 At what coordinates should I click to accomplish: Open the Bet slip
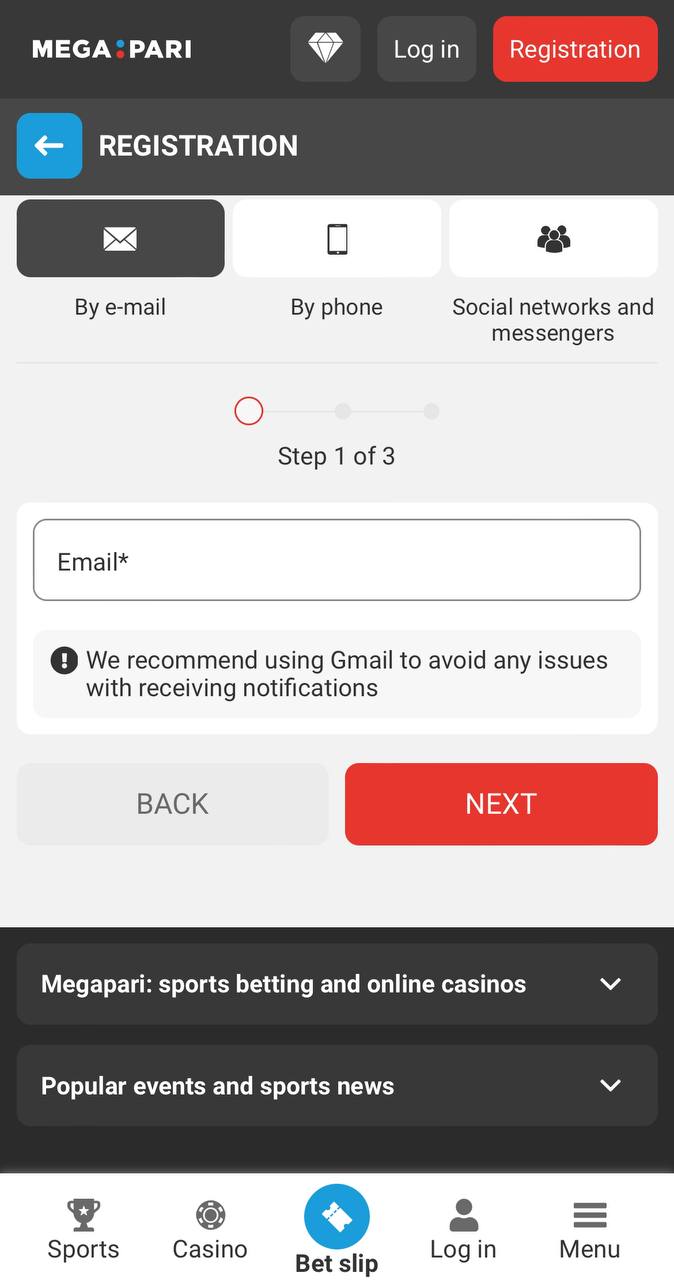(x=337, y=1230)
